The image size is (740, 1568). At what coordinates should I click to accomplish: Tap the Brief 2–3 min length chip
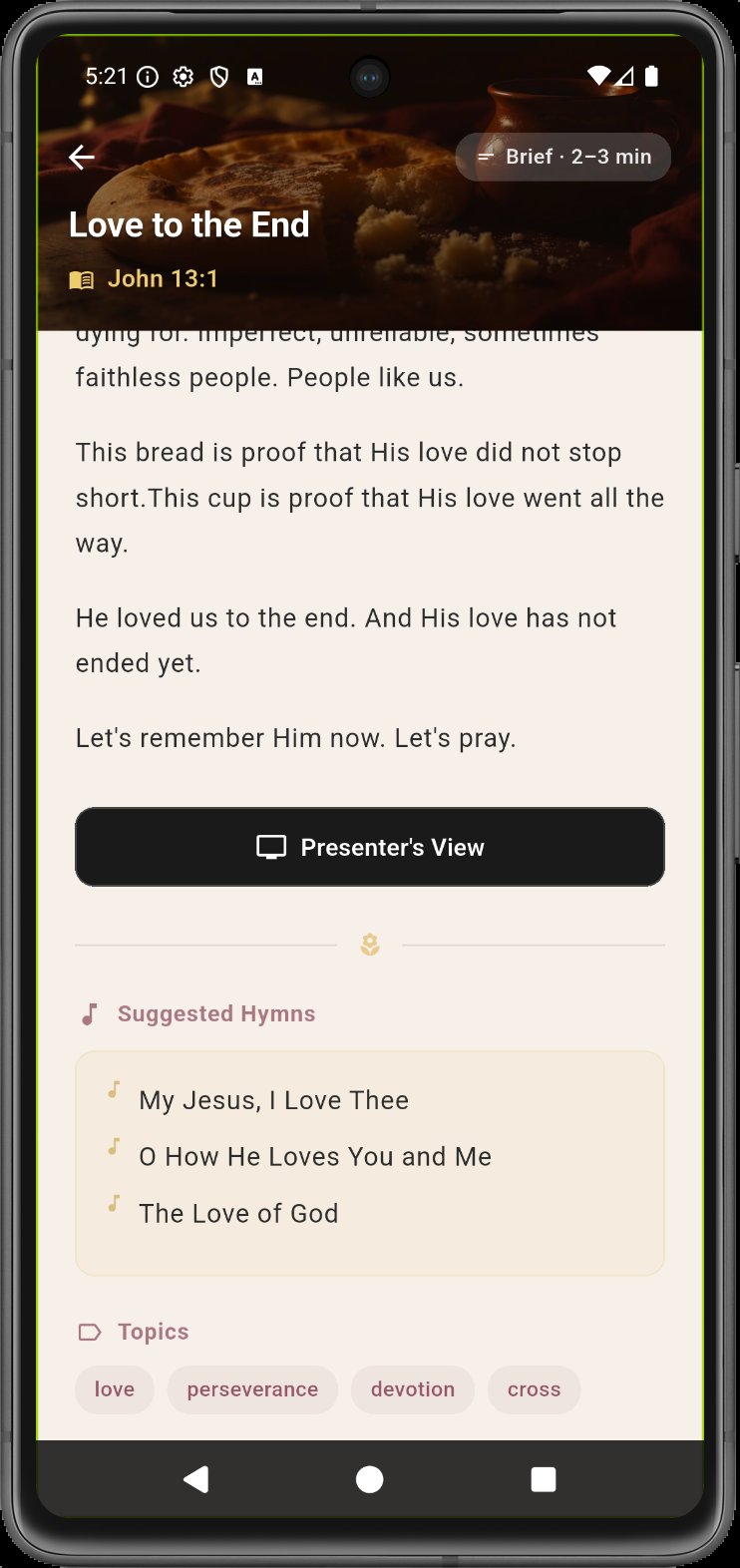click(563, 157)
